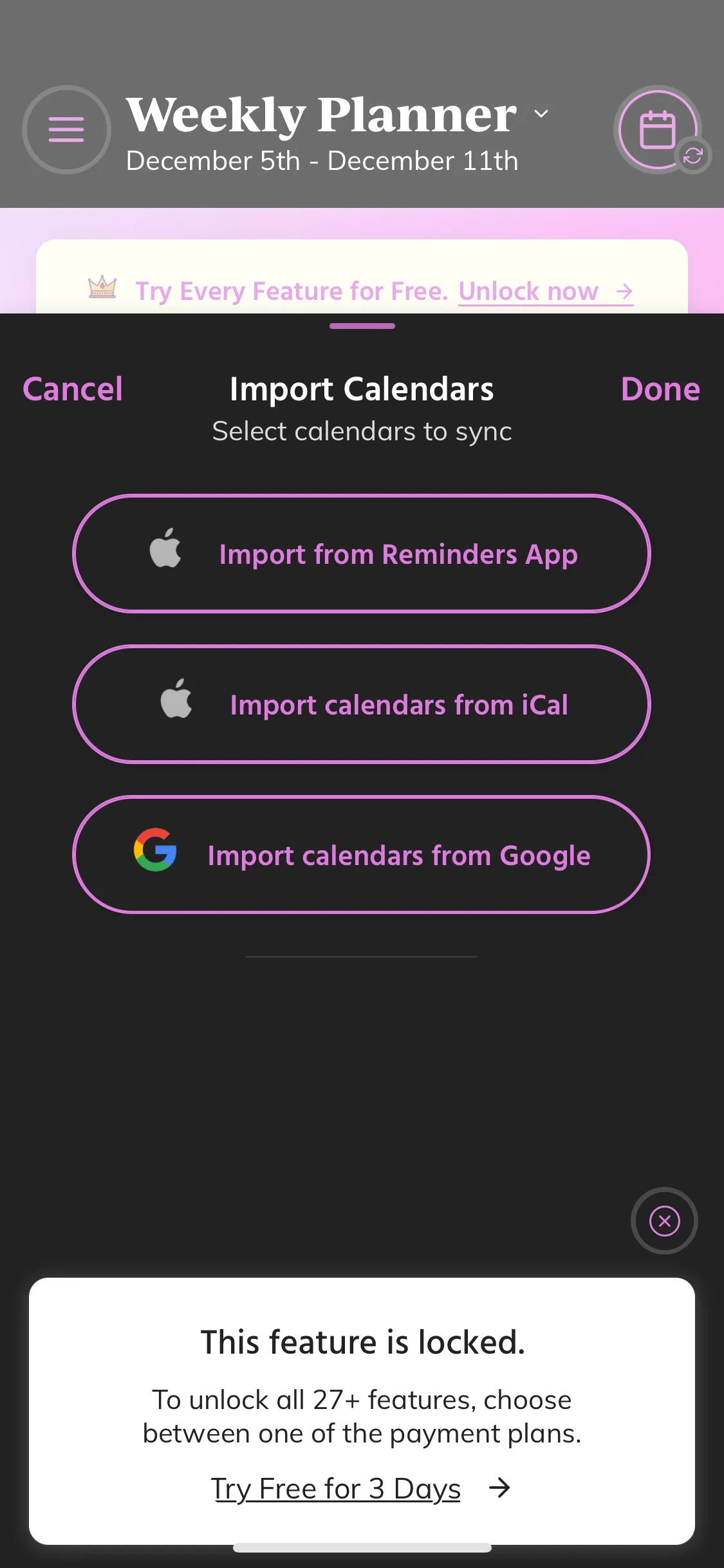Dismiss the locked feature popup
The width and height of the screenshot is (724, 1568).
(x=664, y=1220)
